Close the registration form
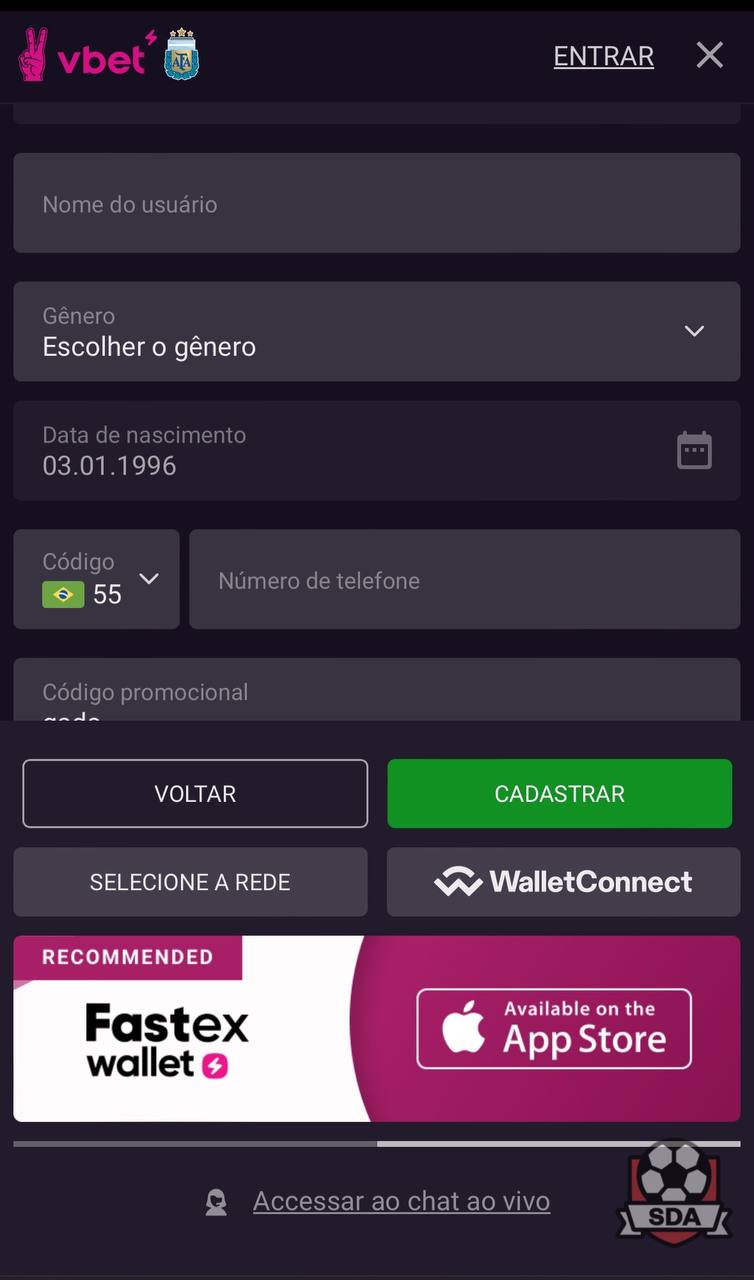 pos(709,55)
